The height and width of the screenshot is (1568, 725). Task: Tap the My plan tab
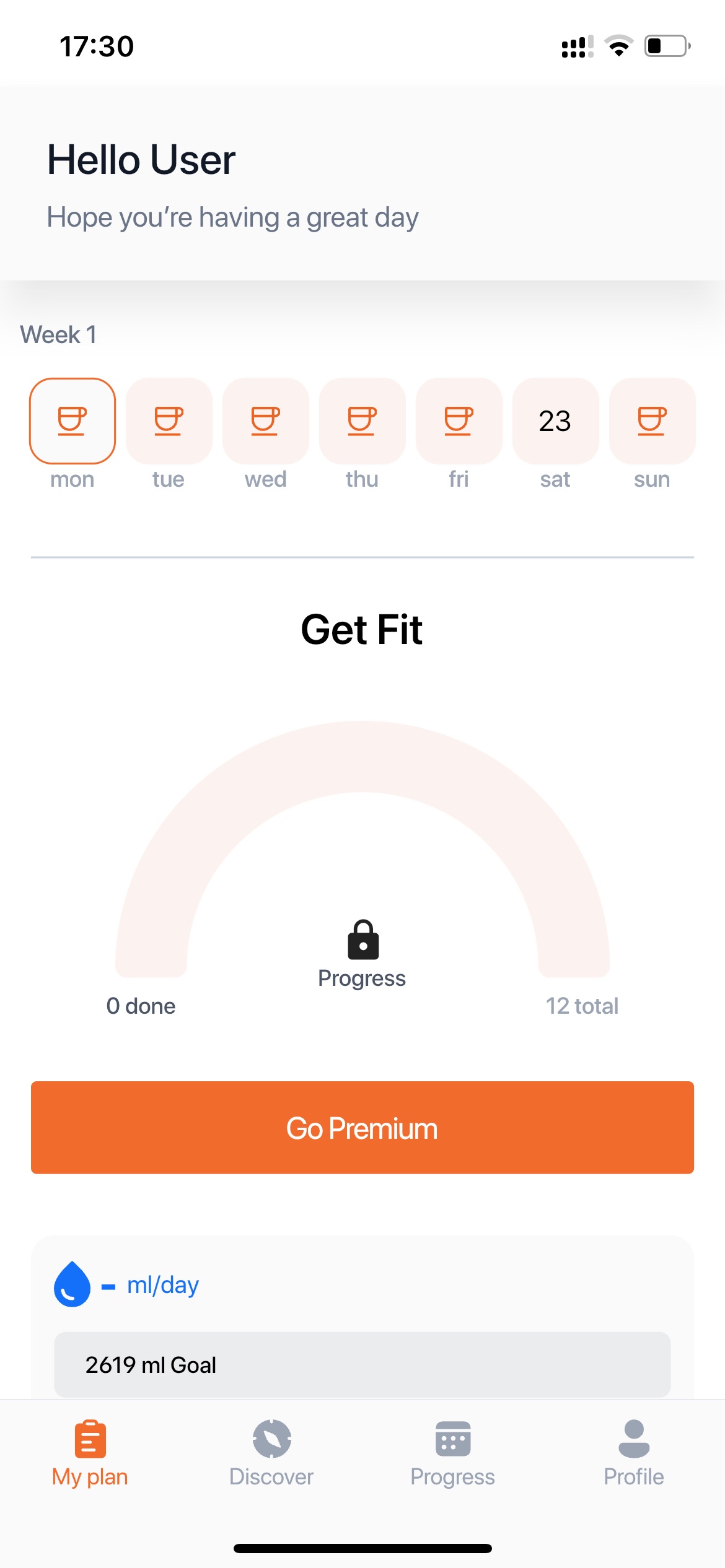(90, 1453)
